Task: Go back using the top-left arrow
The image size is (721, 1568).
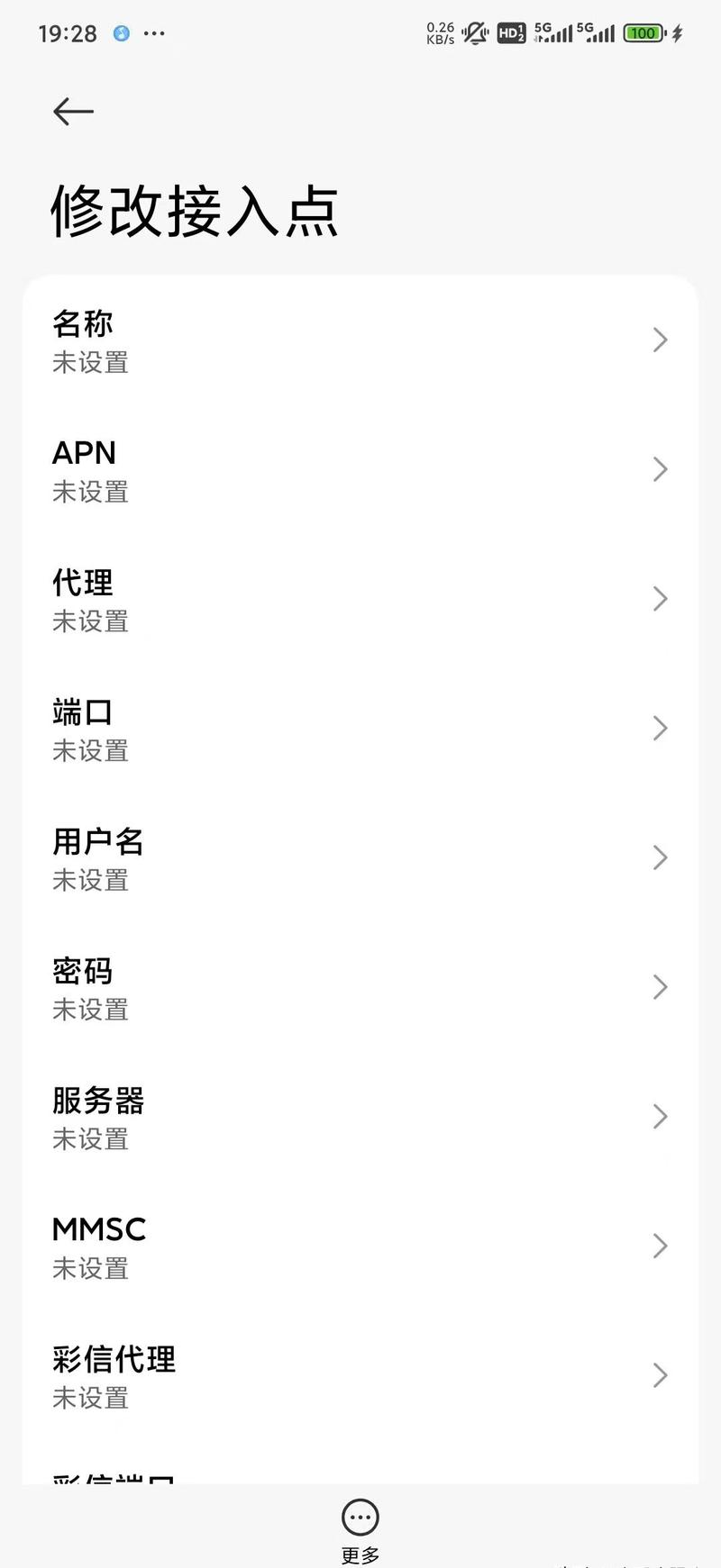Action: click(74, 112)
